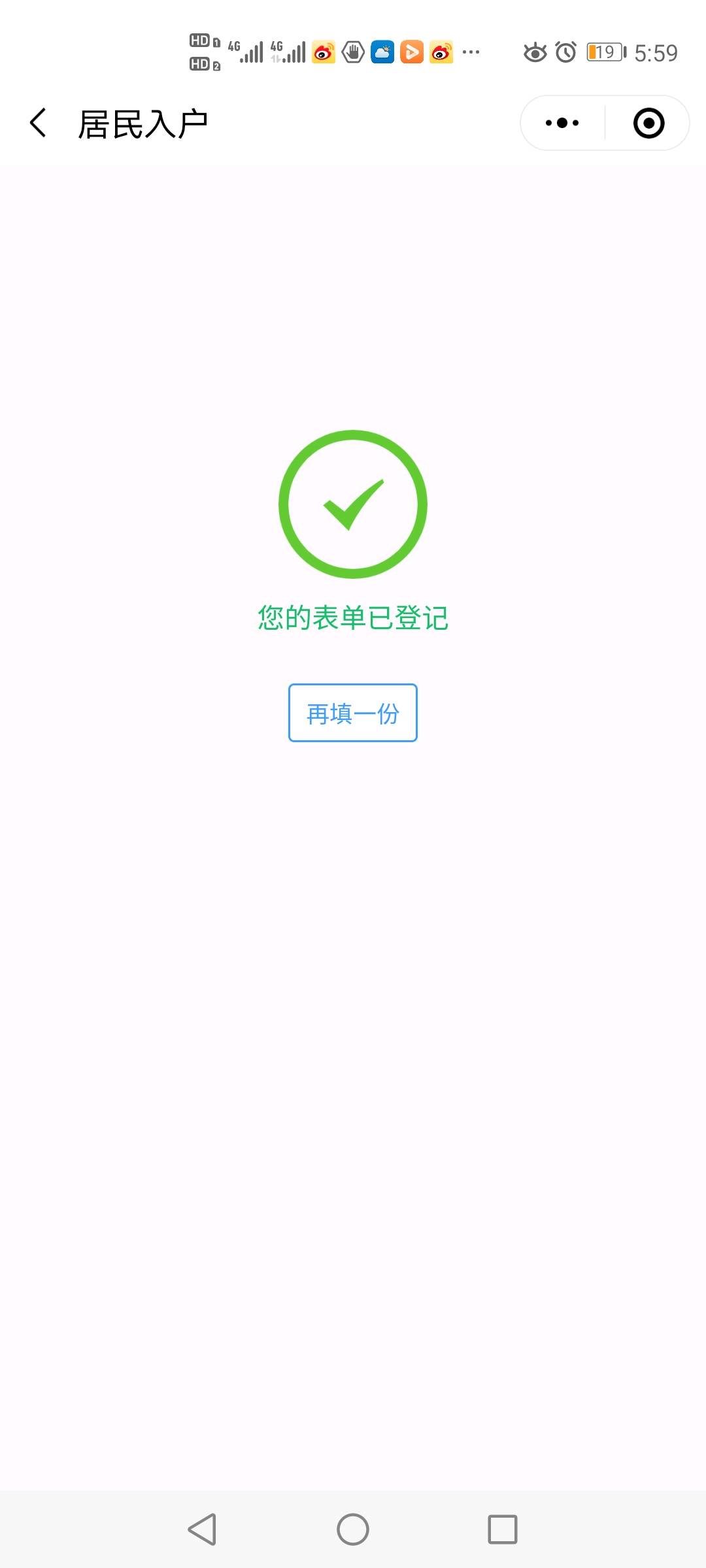
Task: Tap the system back triangle
Action: click(202, 1529)
